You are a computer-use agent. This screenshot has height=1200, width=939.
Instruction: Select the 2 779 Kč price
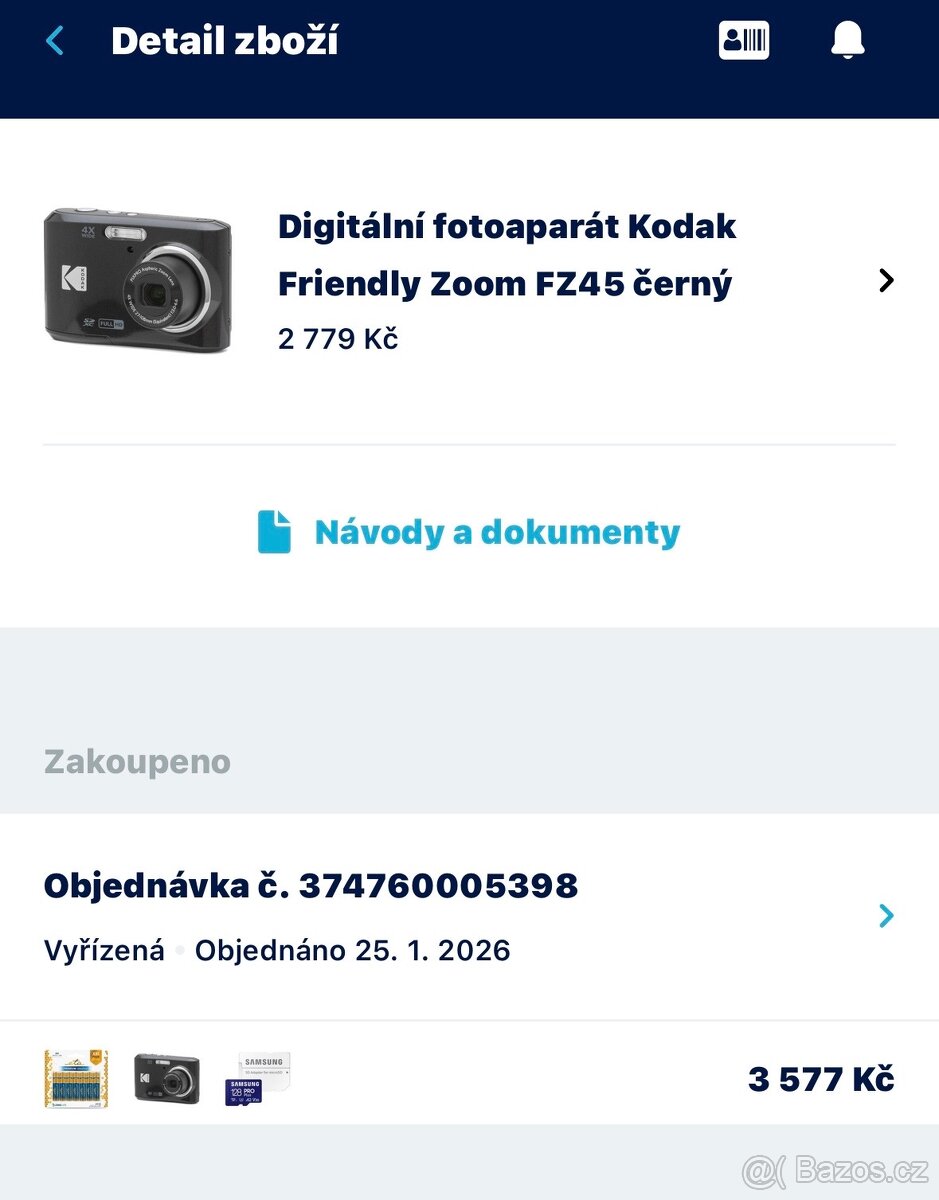[337, 338]
